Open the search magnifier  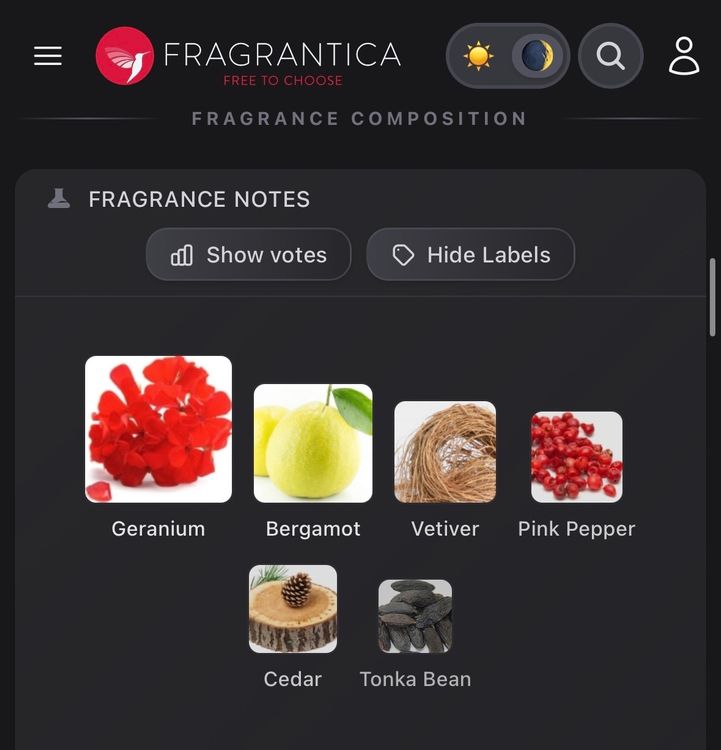(610, 56)
